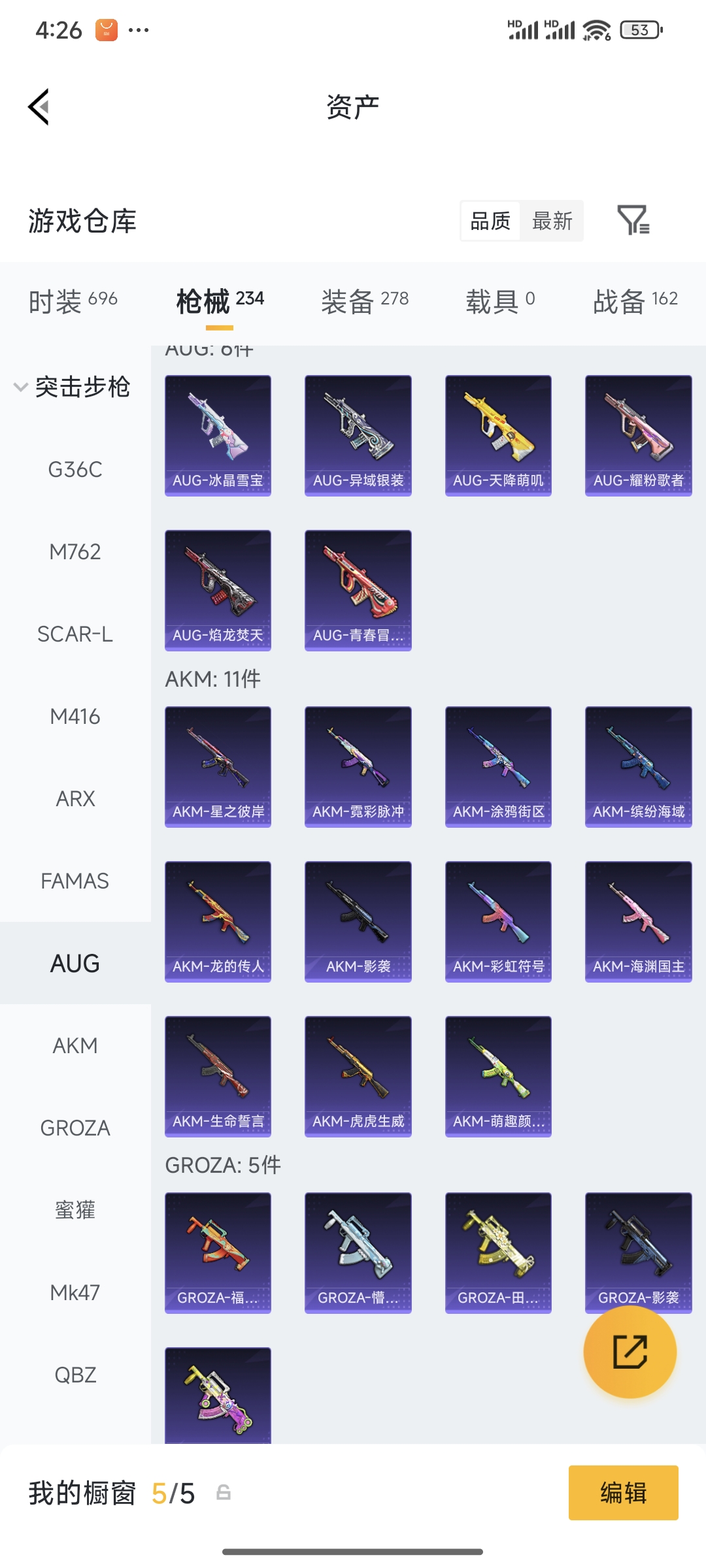This screenshot has height=1568, width=706.
Task: Switch to the 装备 tab
Action: click(365, 301)
